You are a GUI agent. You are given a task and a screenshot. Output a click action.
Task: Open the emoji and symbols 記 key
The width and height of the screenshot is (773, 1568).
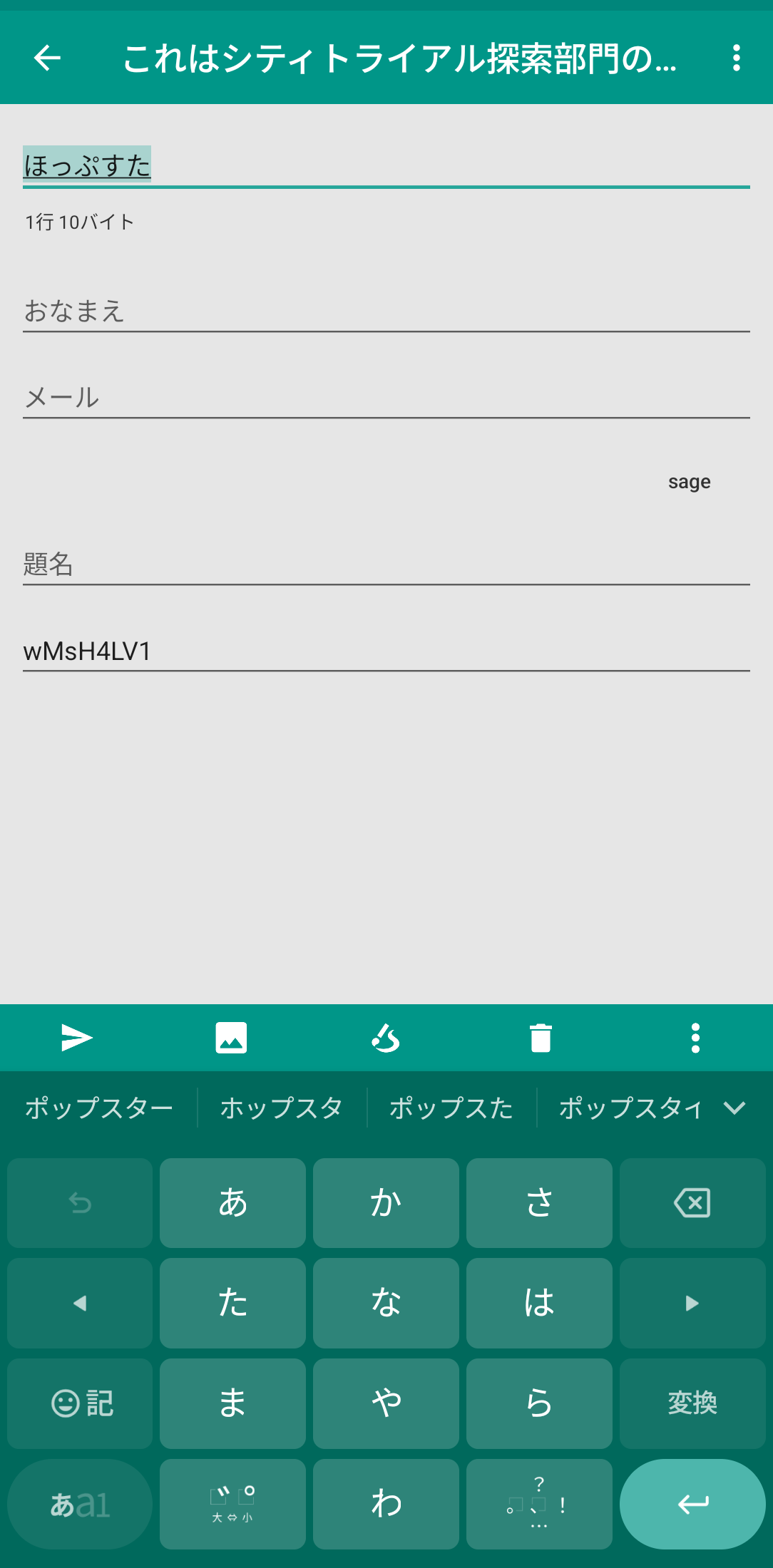click(80, 1403)
